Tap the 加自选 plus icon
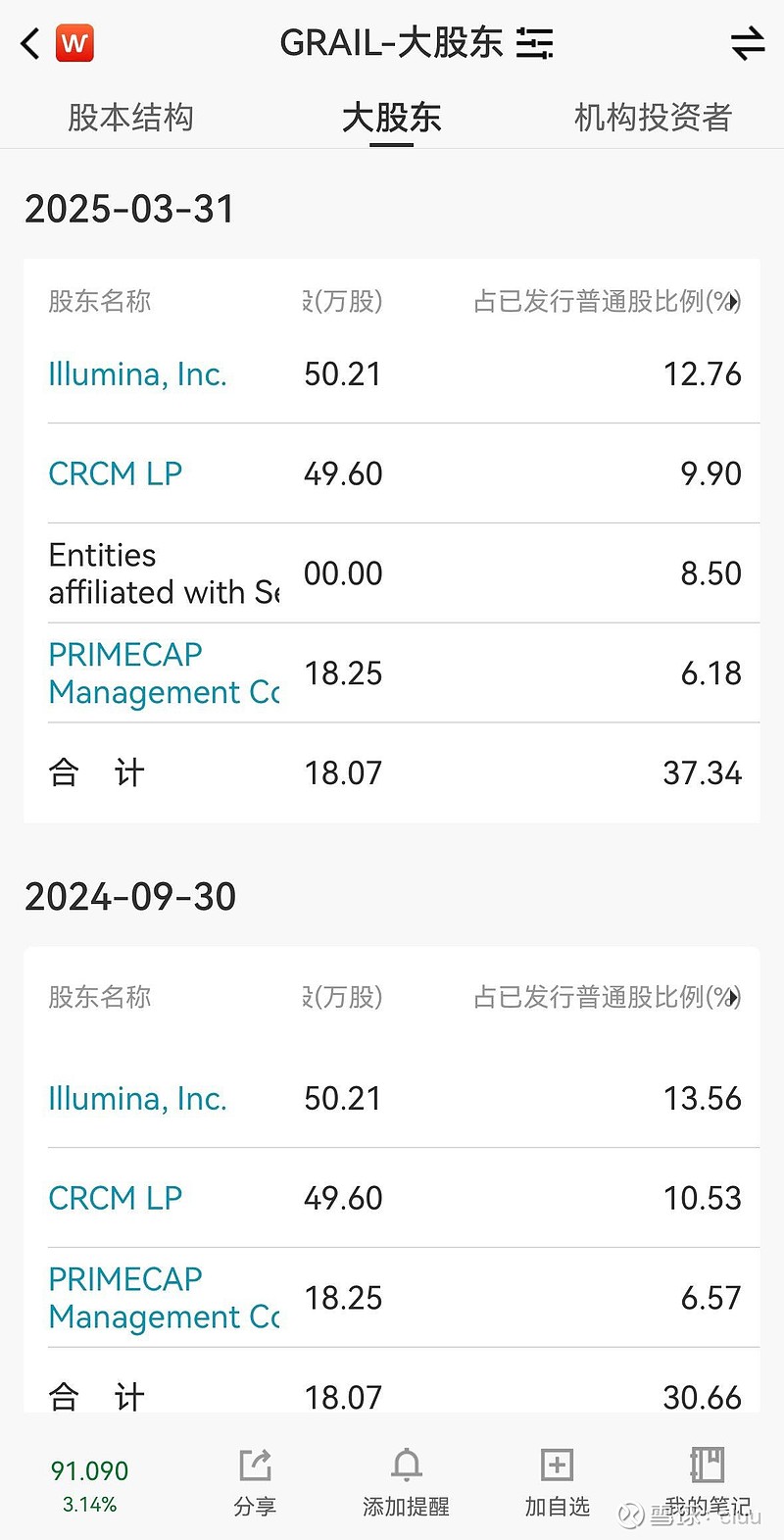784x1540 pixels. (557, 1465)
